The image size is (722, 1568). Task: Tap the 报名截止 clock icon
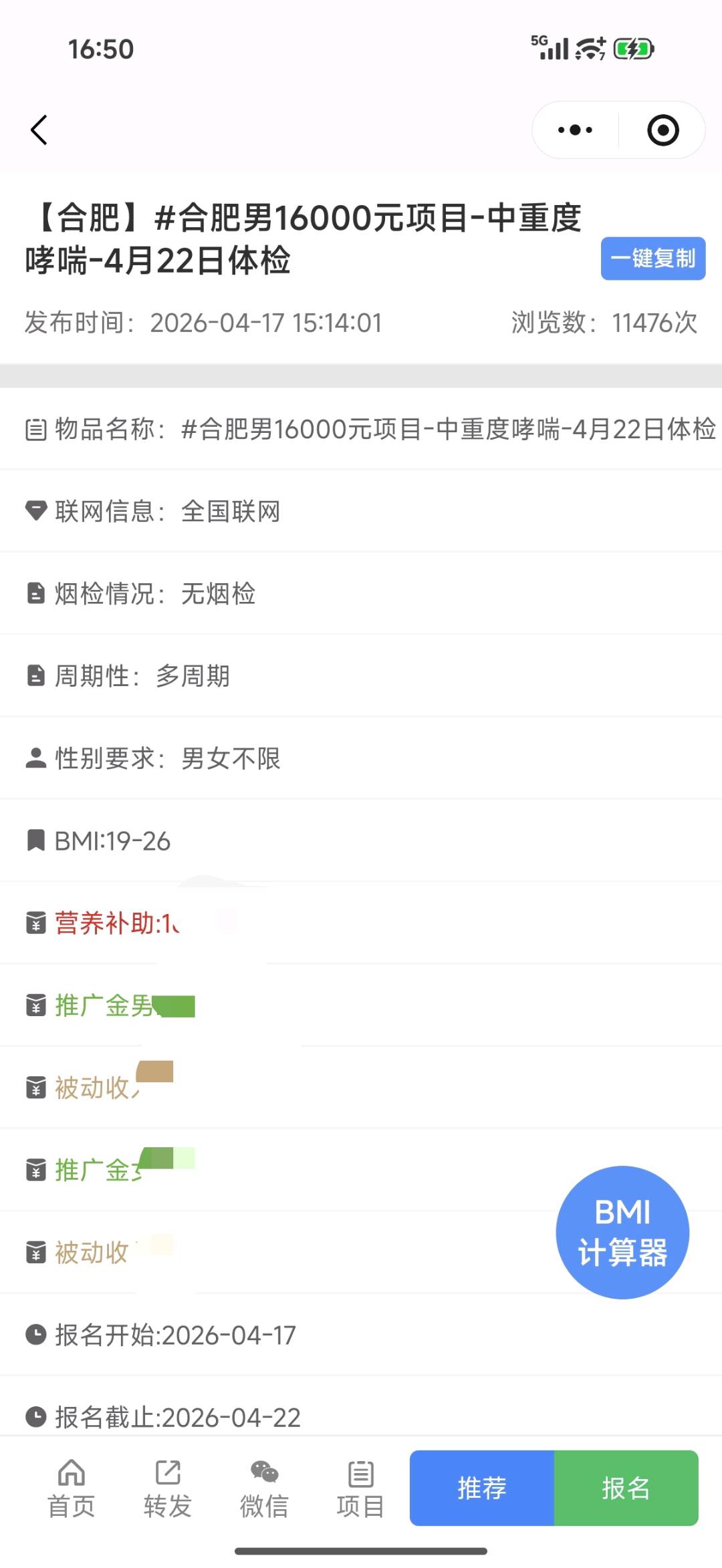(x=35, y=1416)
